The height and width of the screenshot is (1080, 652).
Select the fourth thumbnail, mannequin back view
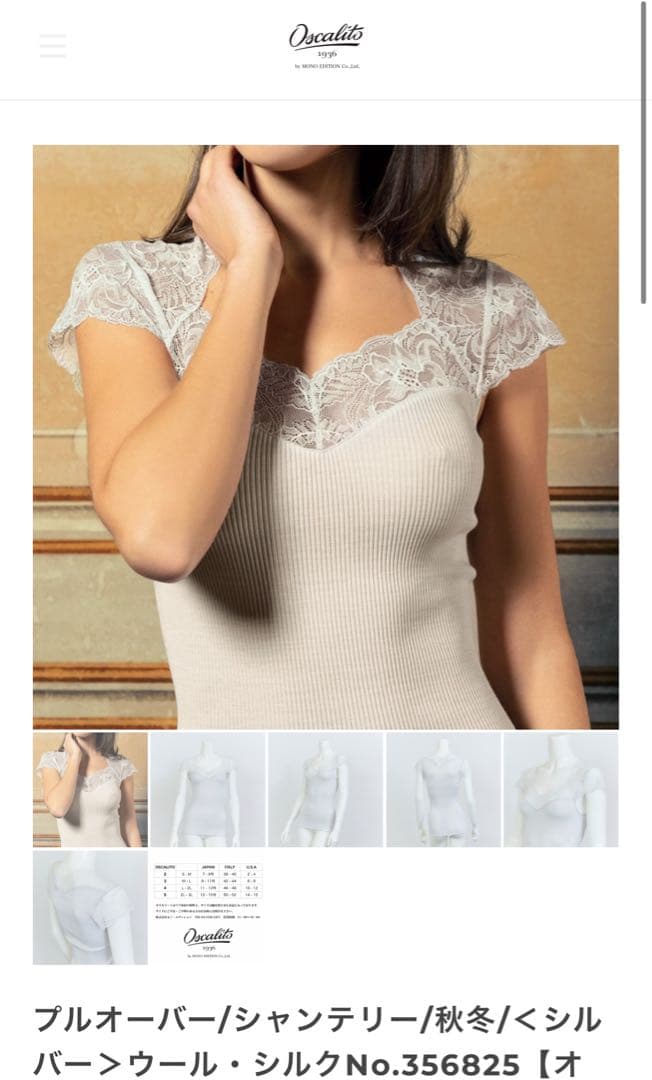coord(443,790)
